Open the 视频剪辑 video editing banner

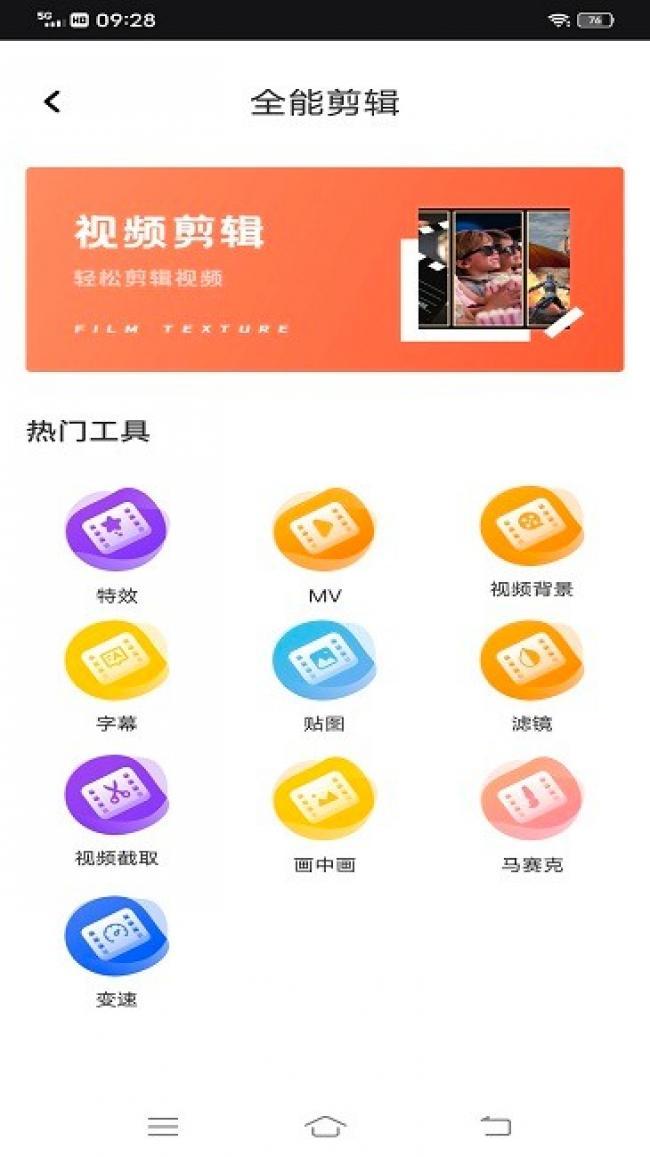coord(324,269)
